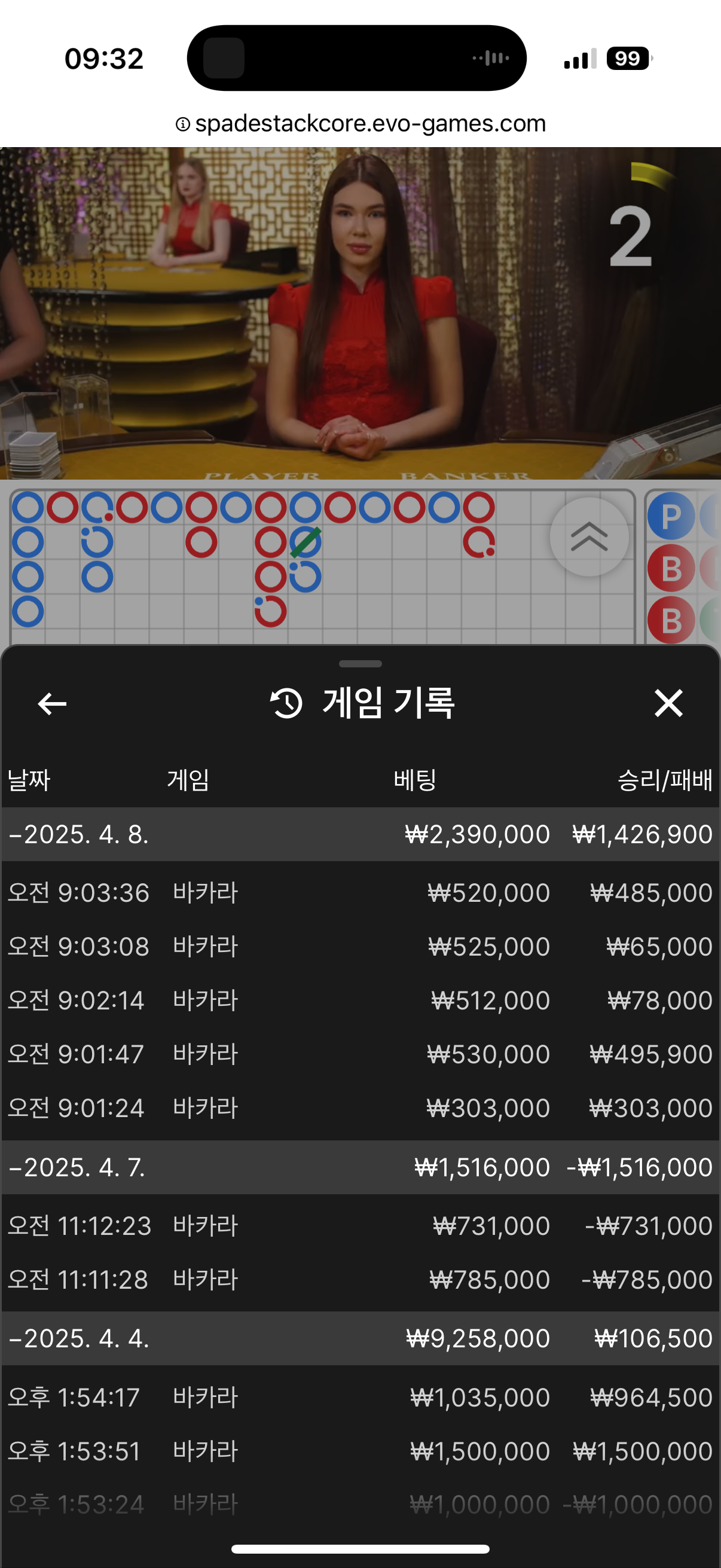
Task: Tap the site info icon beside the URL
Action: coord(182,124)
